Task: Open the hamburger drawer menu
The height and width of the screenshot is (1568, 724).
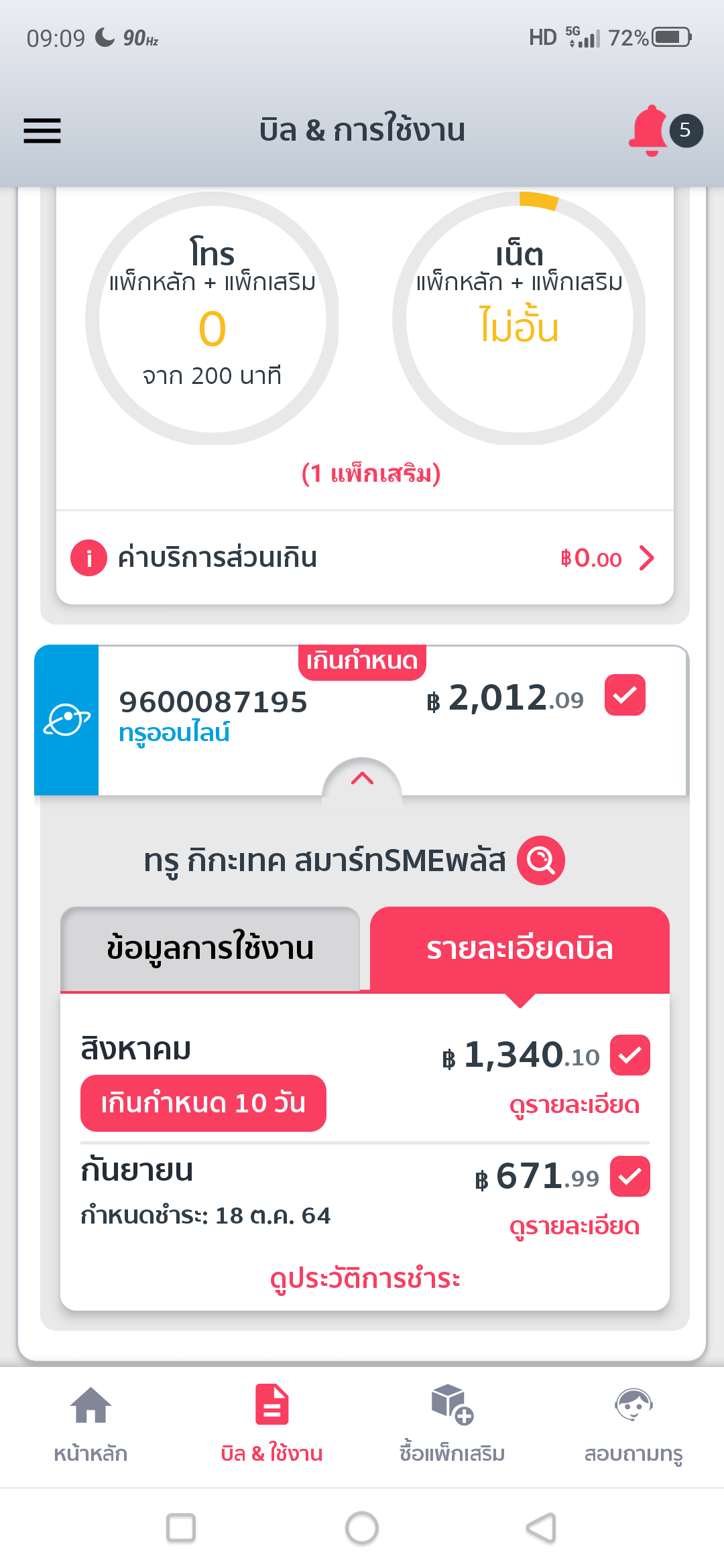Action: tap(42, 131)
